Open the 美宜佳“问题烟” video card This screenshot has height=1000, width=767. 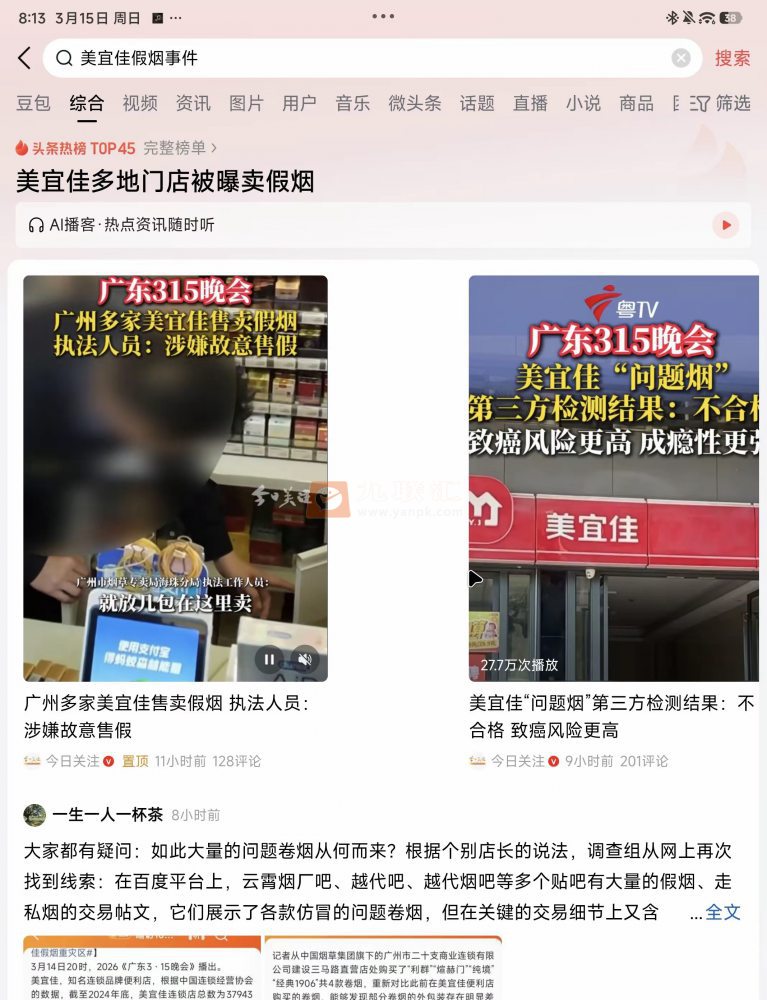click(613, 480)
